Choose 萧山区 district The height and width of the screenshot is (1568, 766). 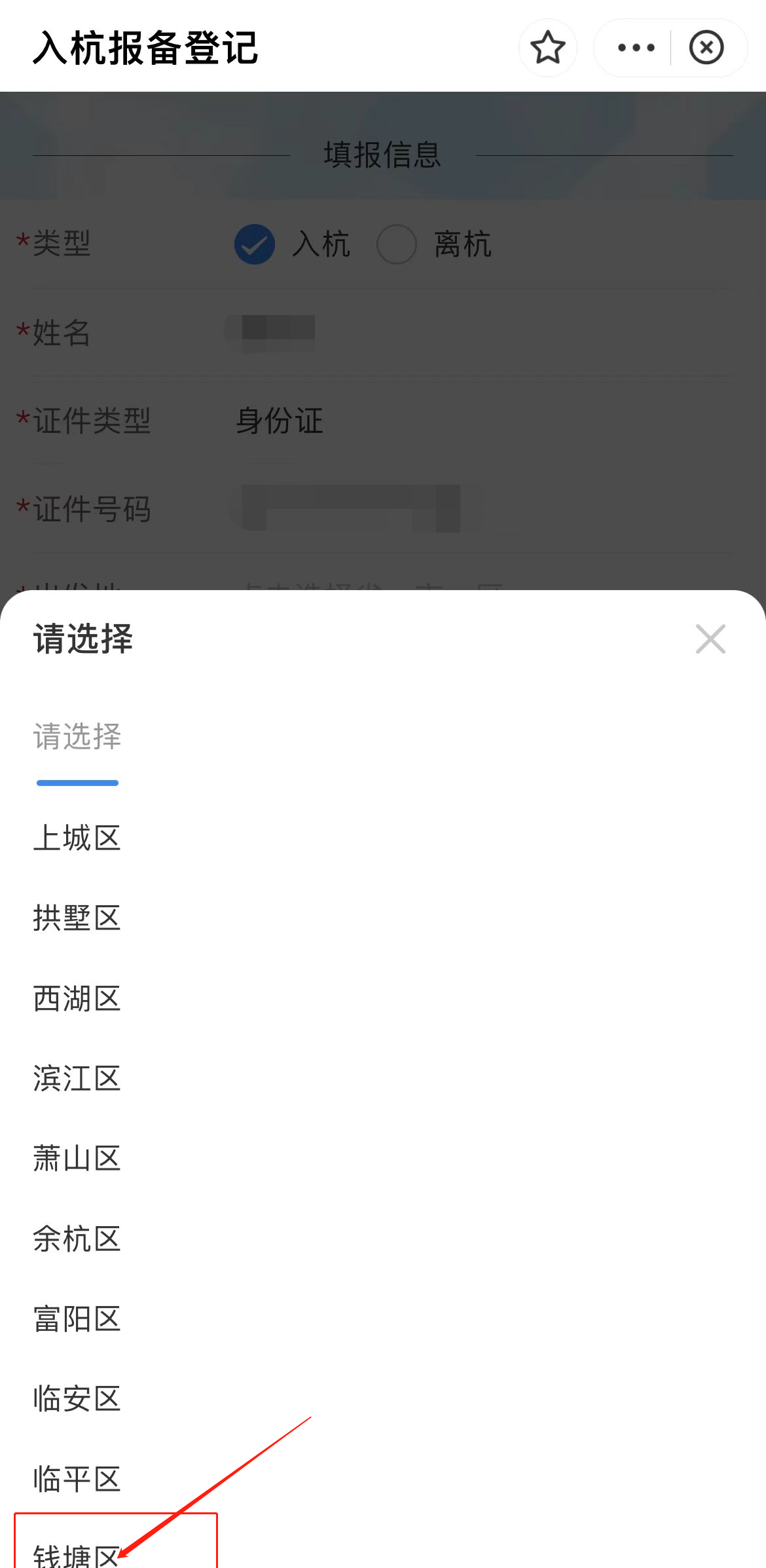pos(77,1159)
